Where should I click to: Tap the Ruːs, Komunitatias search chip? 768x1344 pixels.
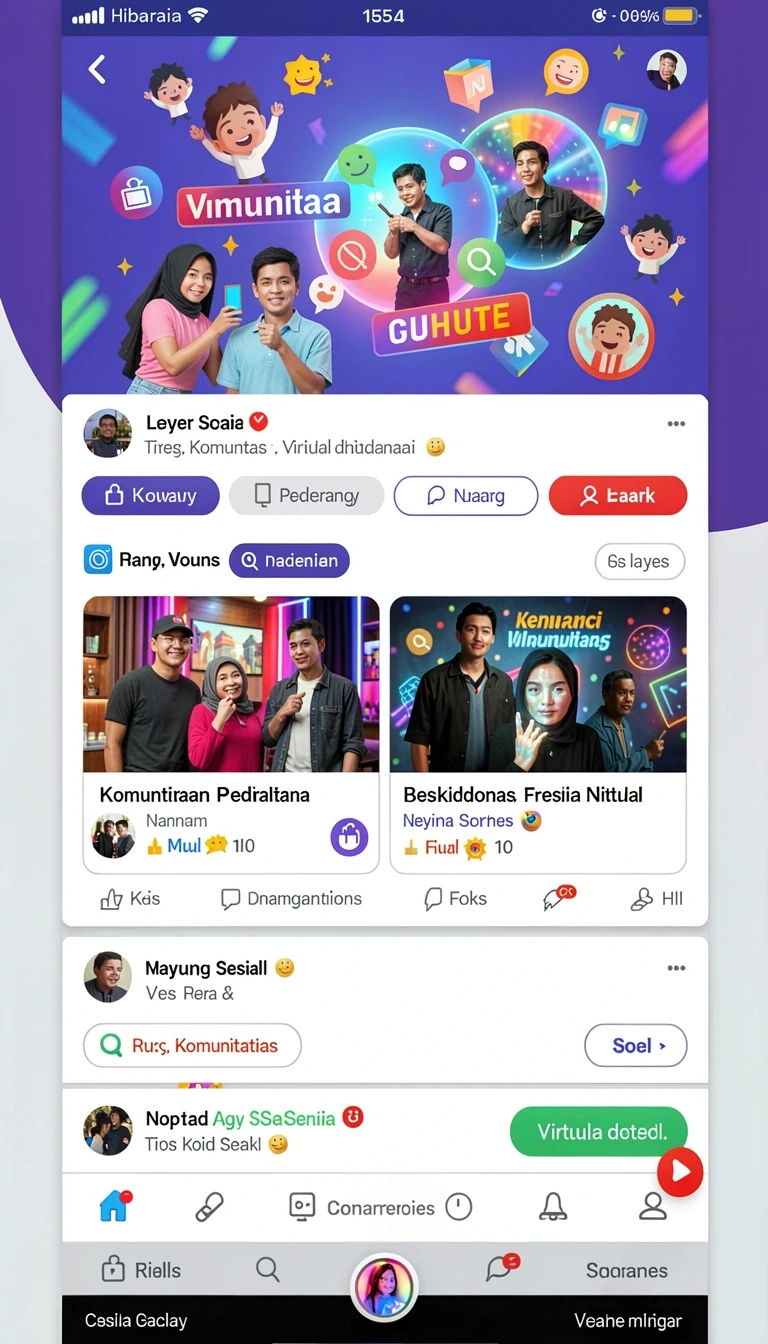pos(192,1046)
